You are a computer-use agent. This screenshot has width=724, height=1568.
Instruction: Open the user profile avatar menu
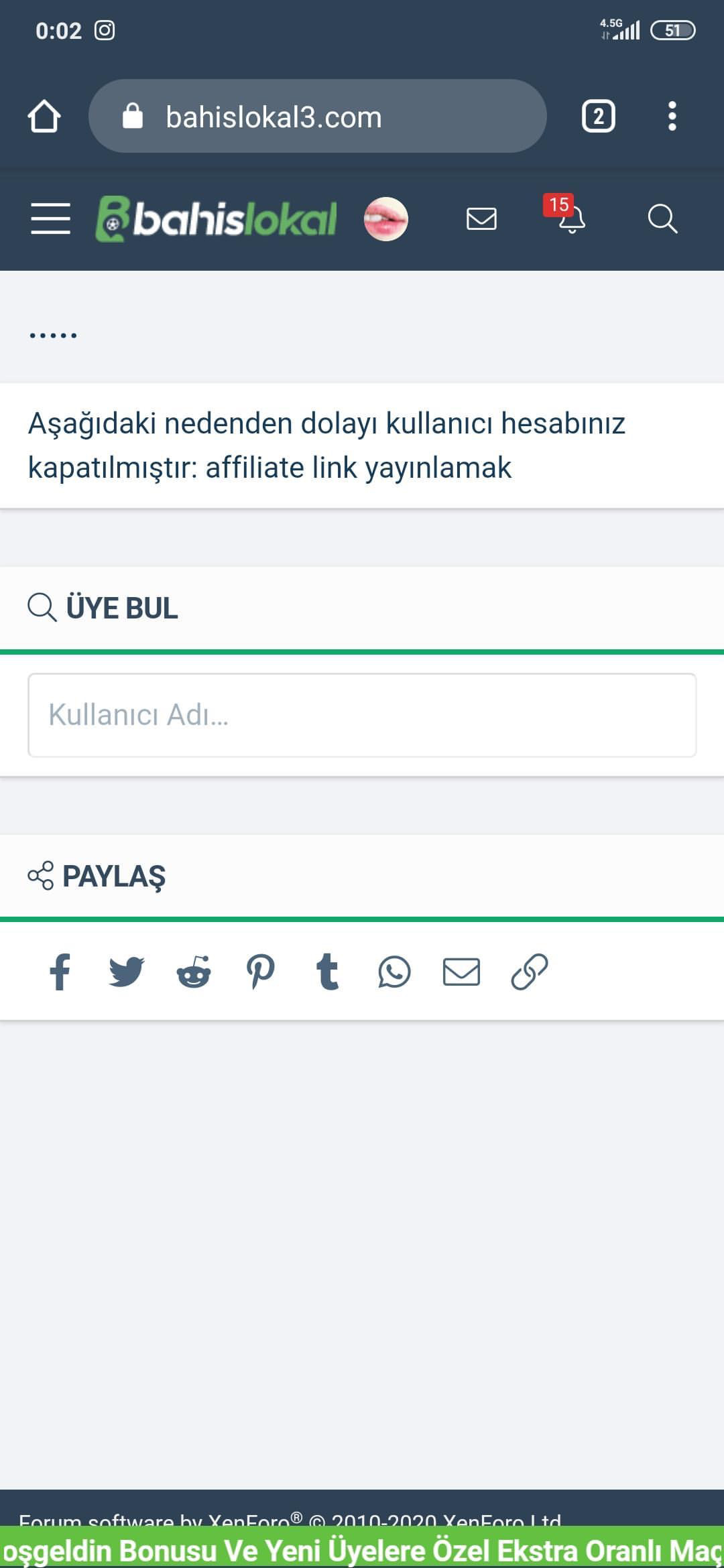coord(385,219)
